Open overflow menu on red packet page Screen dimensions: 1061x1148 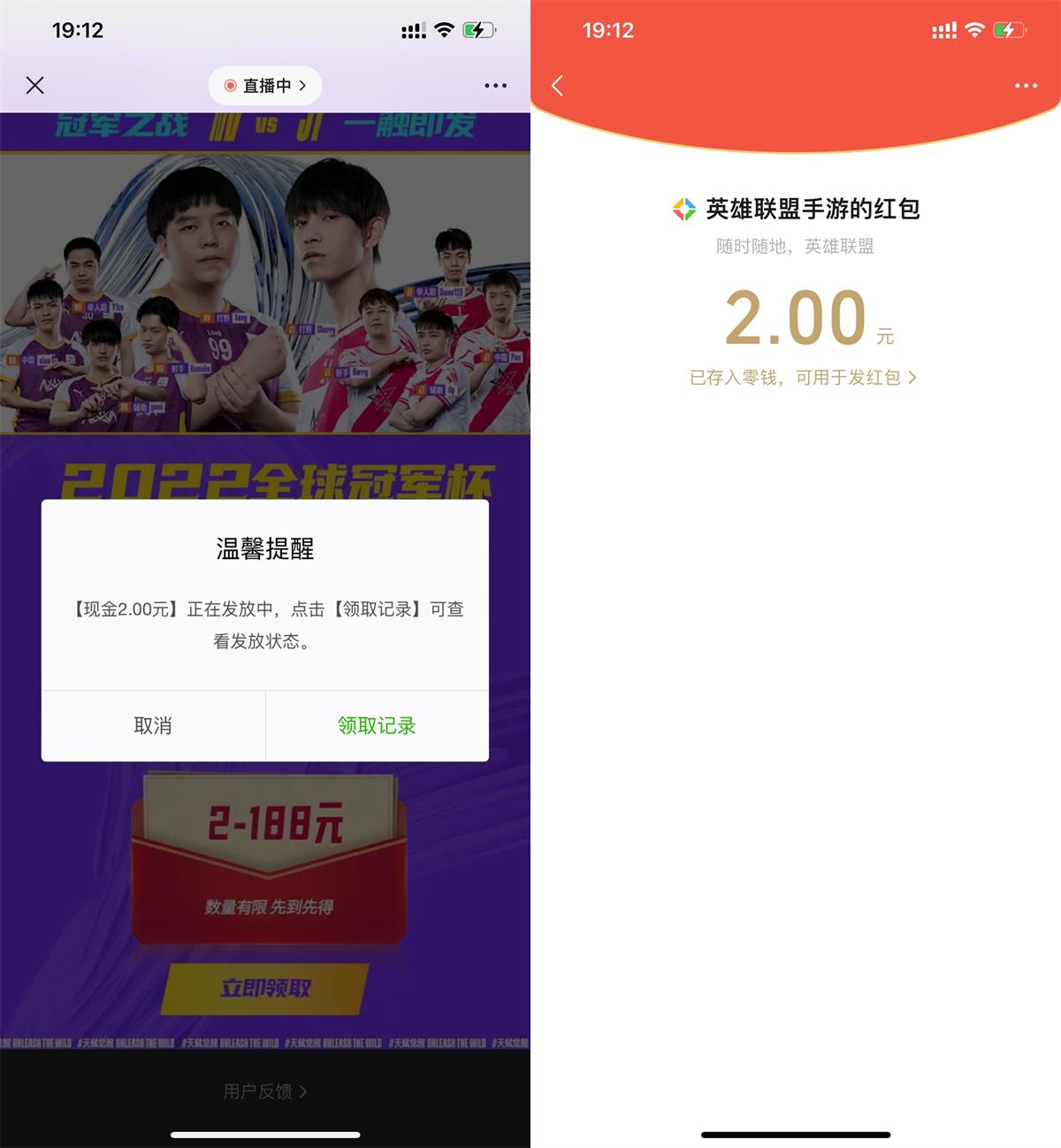[x=1026, y=86]
